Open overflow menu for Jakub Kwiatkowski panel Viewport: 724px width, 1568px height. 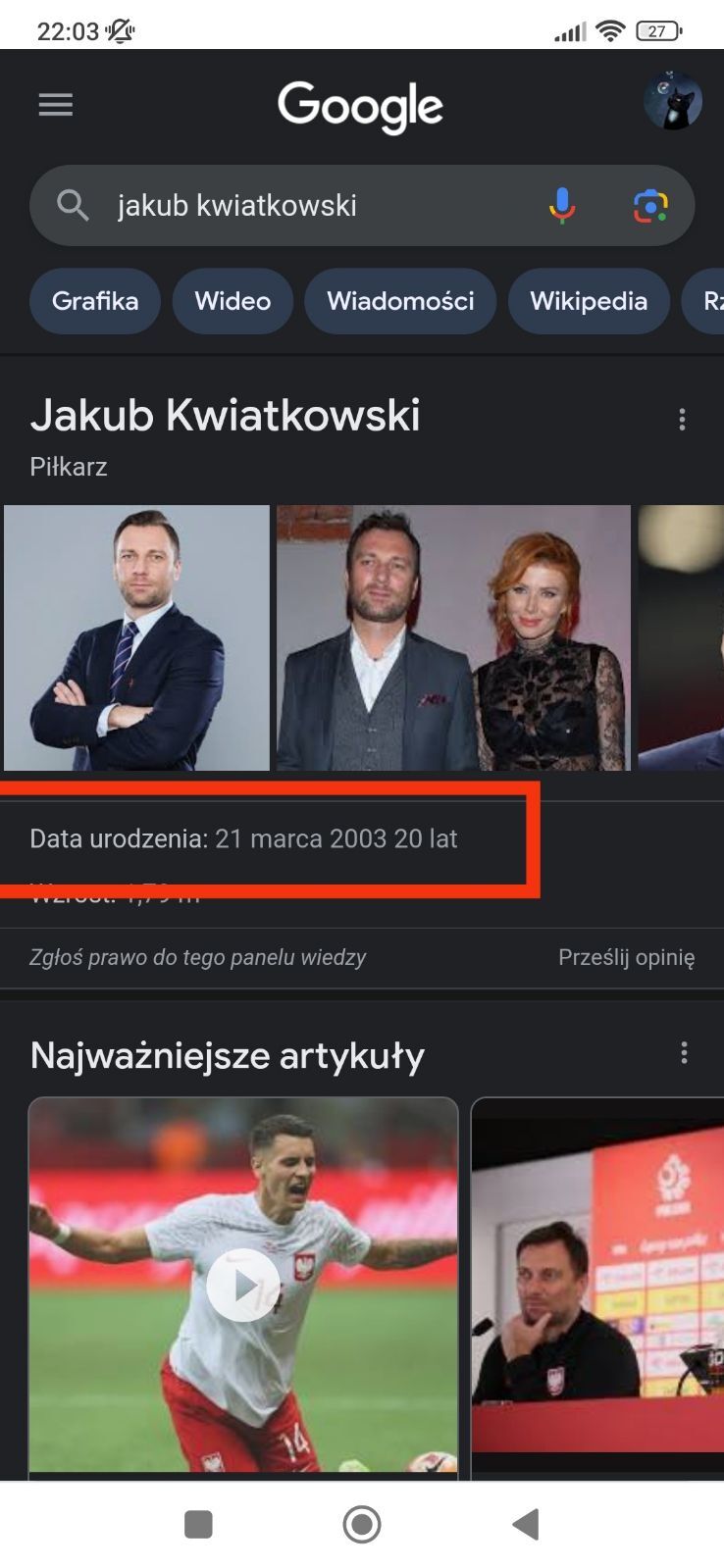[x=682, y=421]
